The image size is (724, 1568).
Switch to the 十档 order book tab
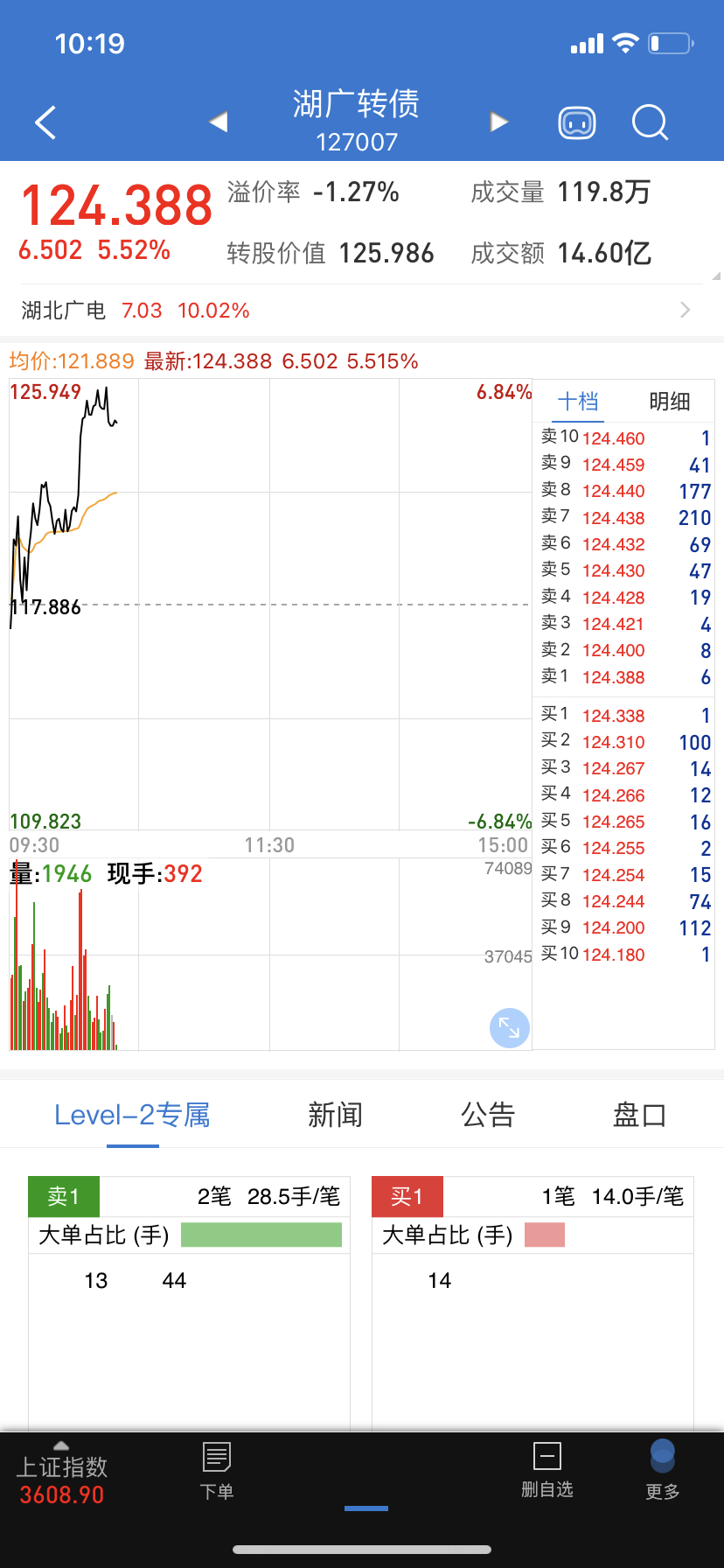578,402
